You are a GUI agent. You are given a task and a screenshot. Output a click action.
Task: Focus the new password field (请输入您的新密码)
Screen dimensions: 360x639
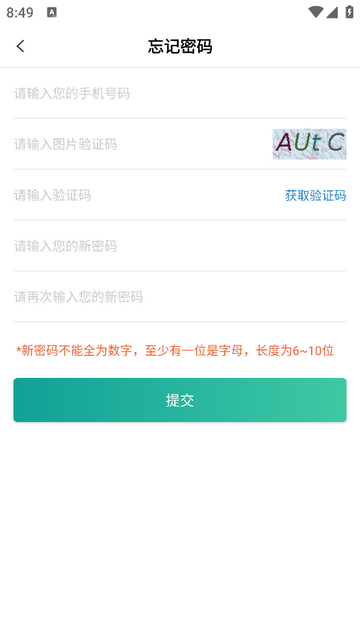[x=180, y=246]
